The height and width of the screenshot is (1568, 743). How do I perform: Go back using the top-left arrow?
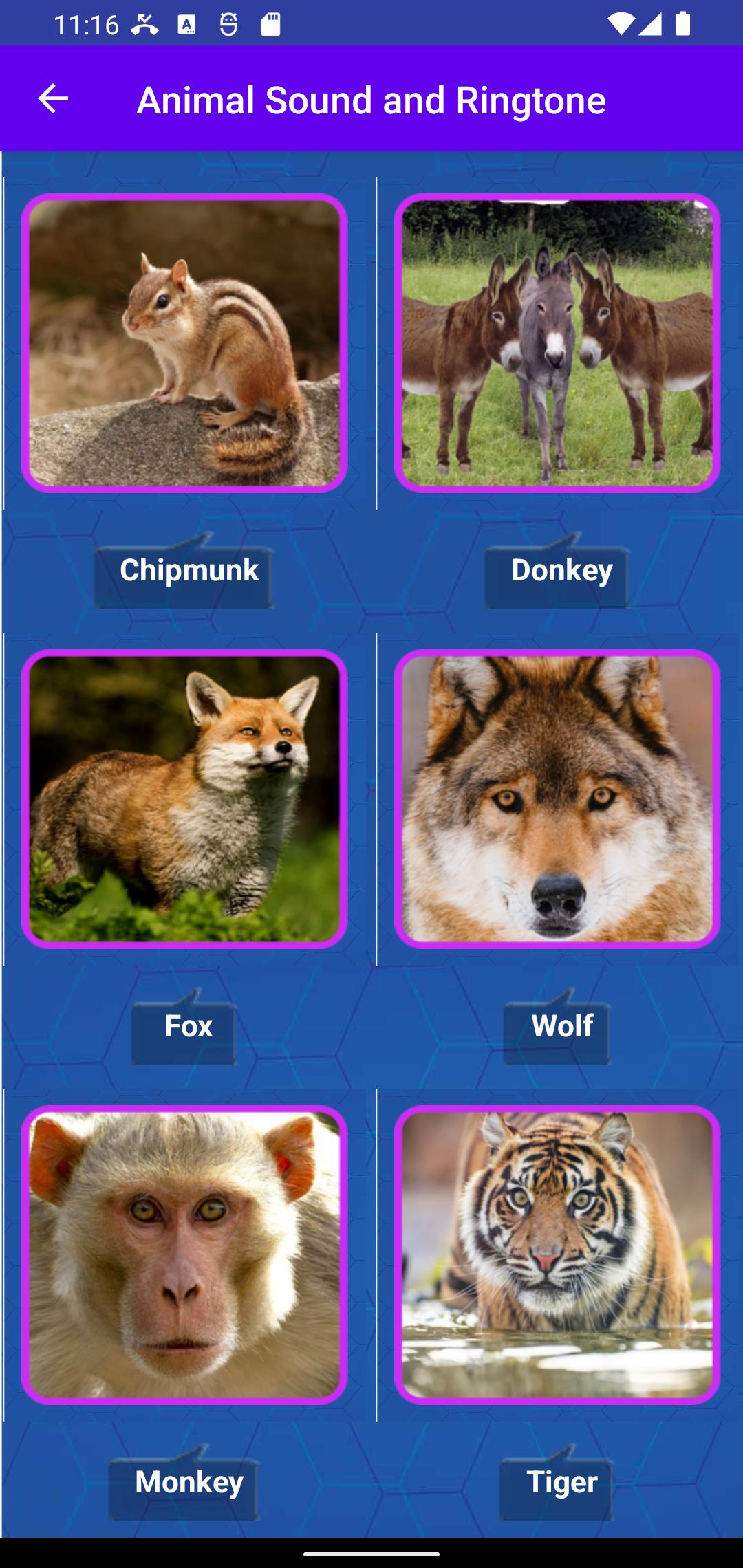(53, 99)
